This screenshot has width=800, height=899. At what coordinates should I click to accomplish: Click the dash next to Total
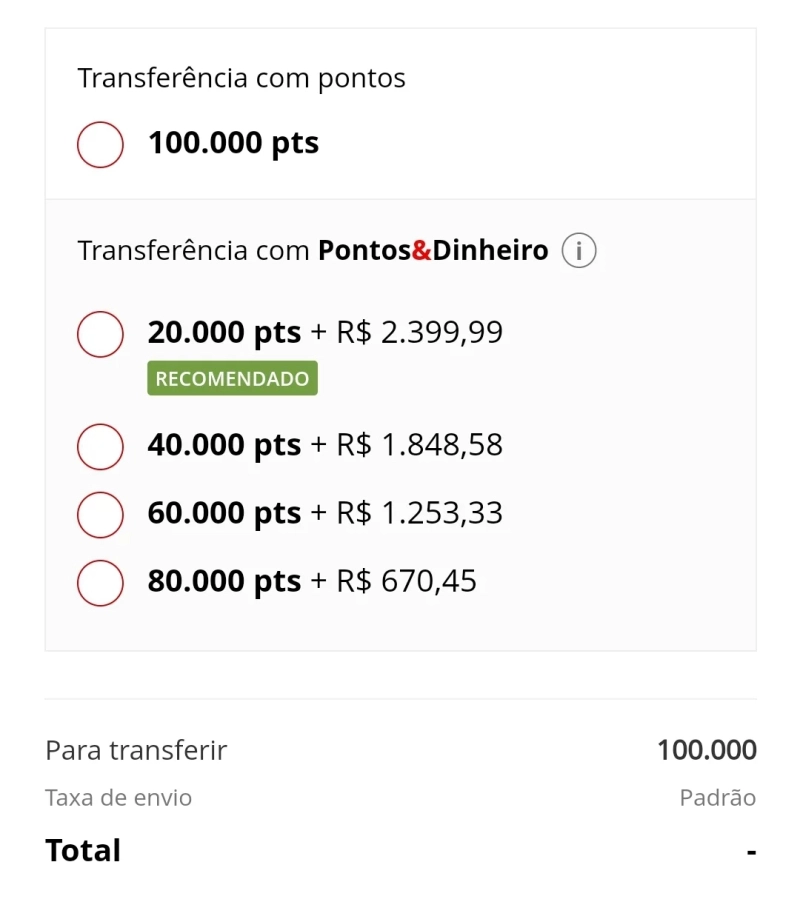751,850
